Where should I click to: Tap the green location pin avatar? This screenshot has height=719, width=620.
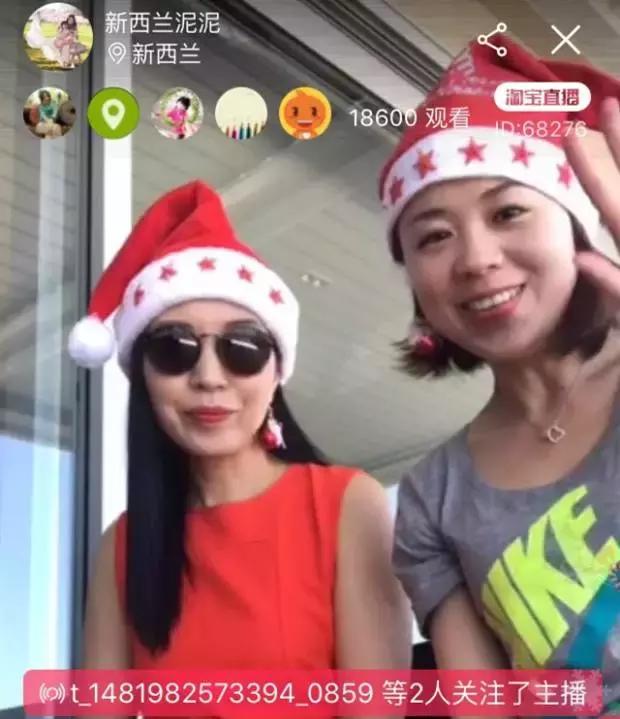tap(113, 113)
